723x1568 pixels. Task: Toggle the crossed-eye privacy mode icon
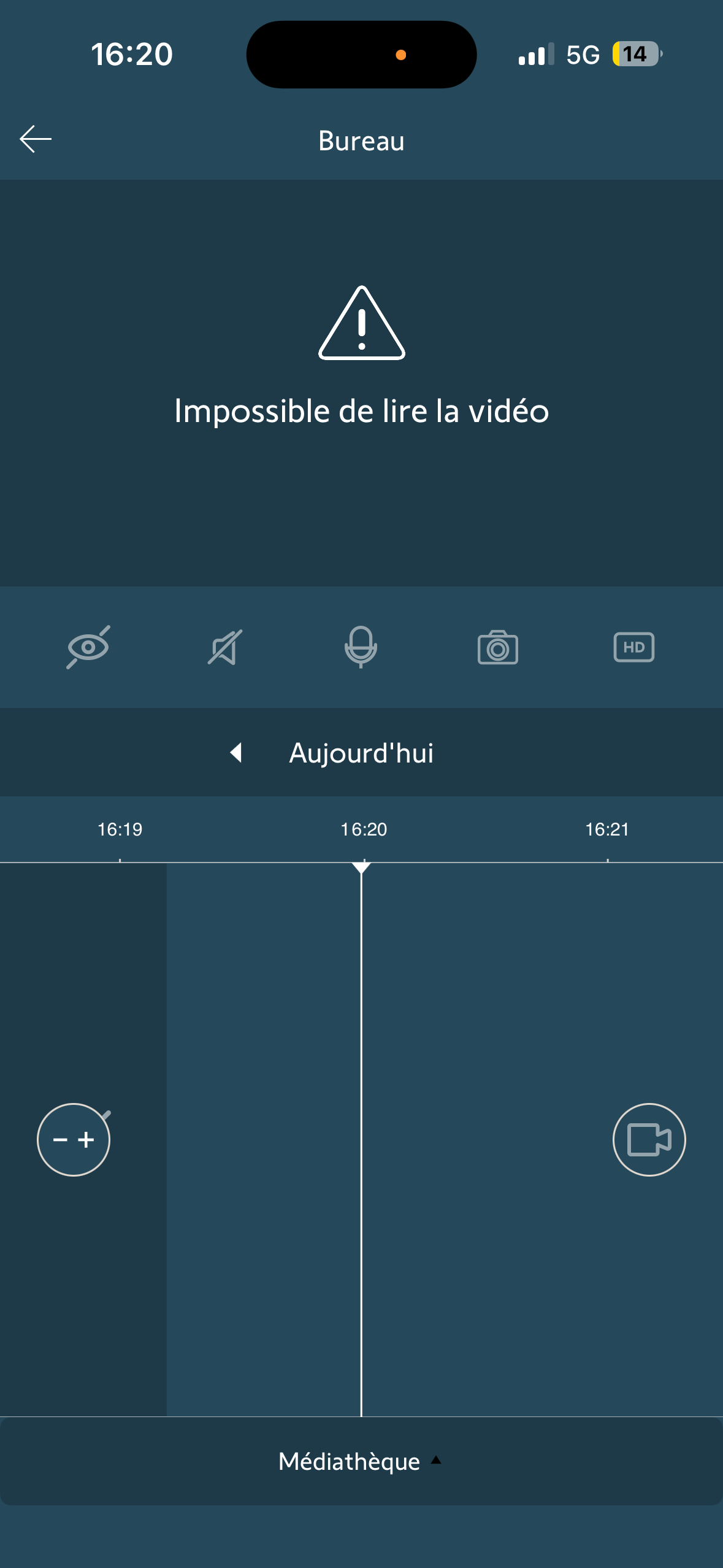coord(88,647)
